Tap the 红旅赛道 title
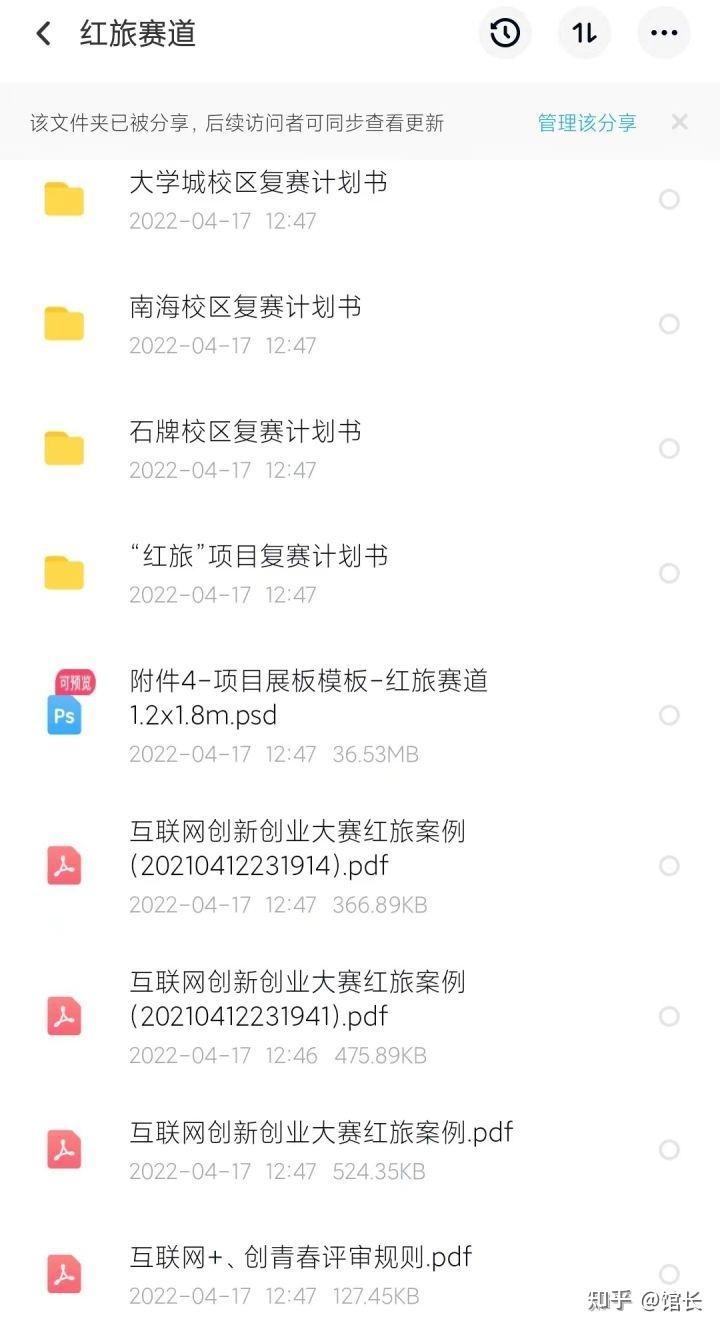The width and height of the screenshot is (720, 1331). (x=137, y=33)
